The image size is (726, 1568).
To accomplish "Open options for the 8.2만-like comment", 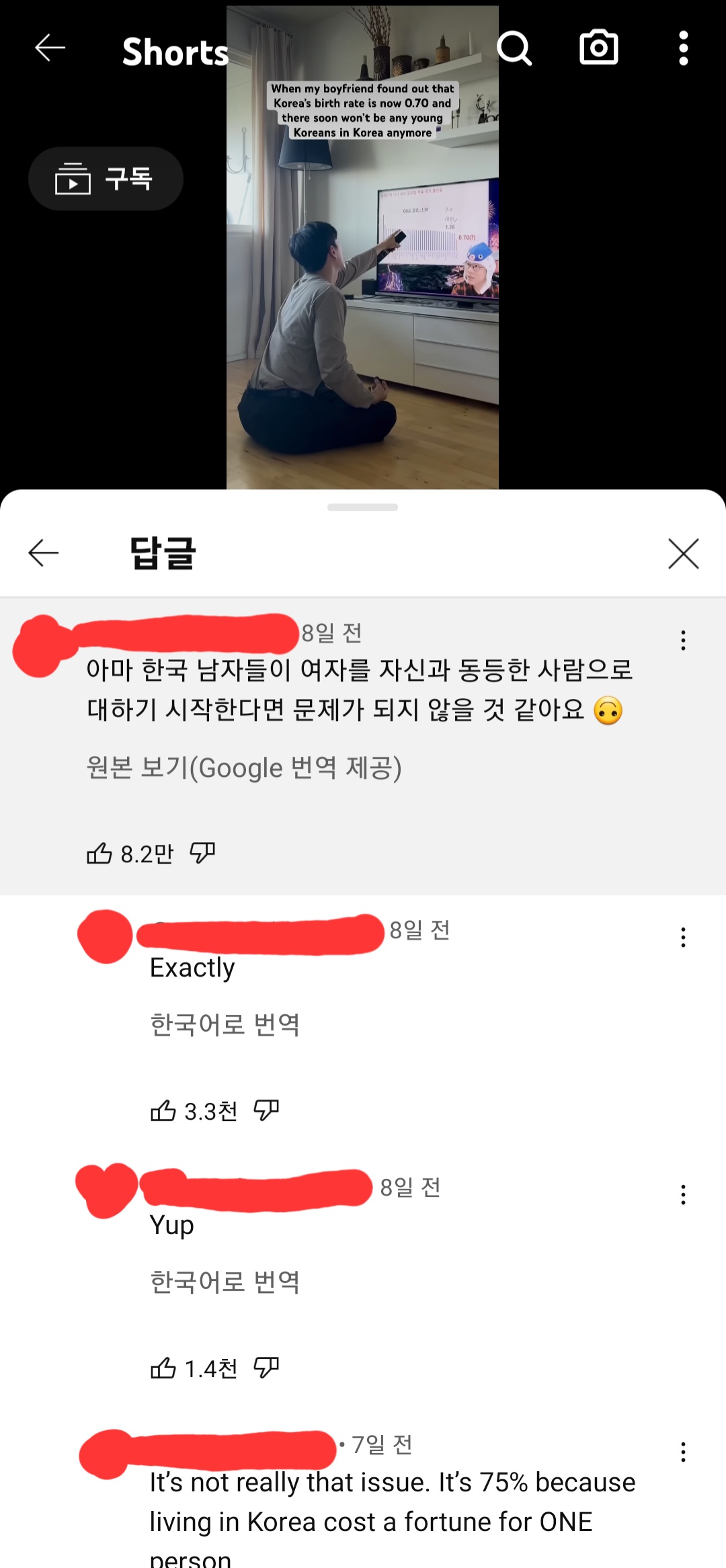I will tap(683, 640).
